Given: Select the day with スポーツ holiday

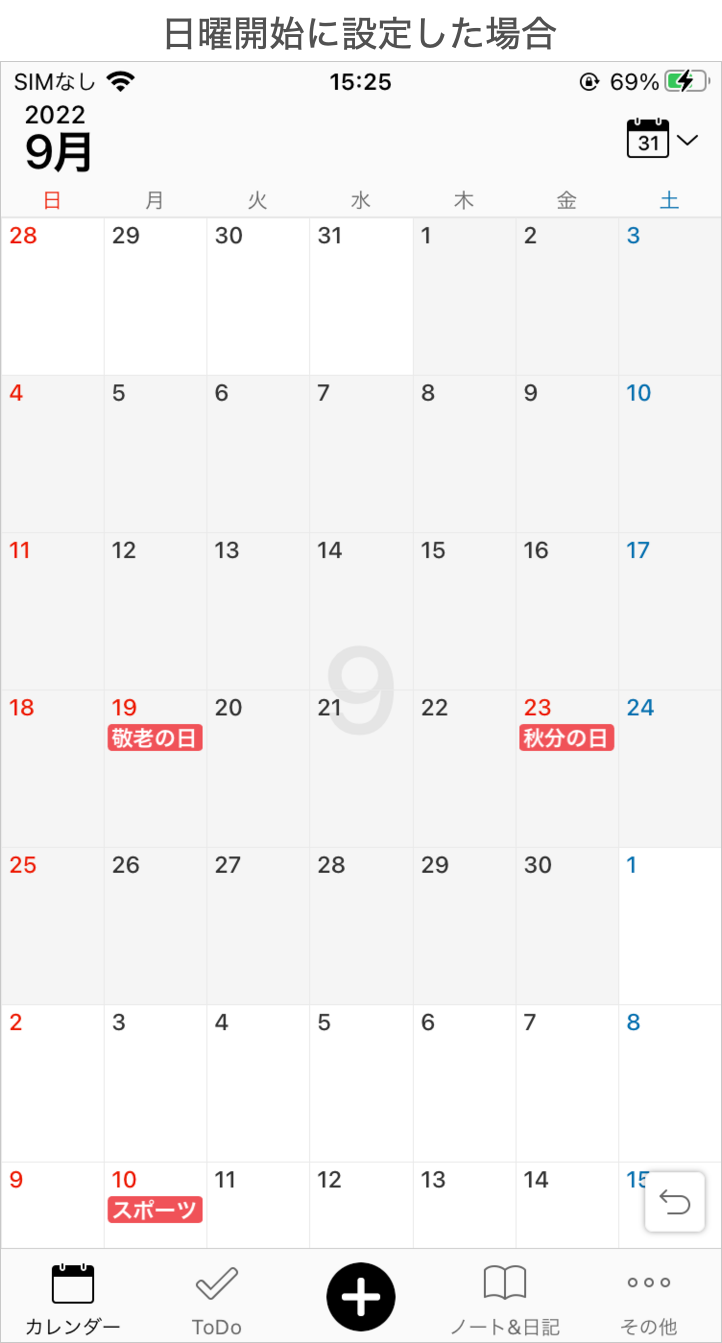Looking at the screenshot, I should (x=155, y=1204).
